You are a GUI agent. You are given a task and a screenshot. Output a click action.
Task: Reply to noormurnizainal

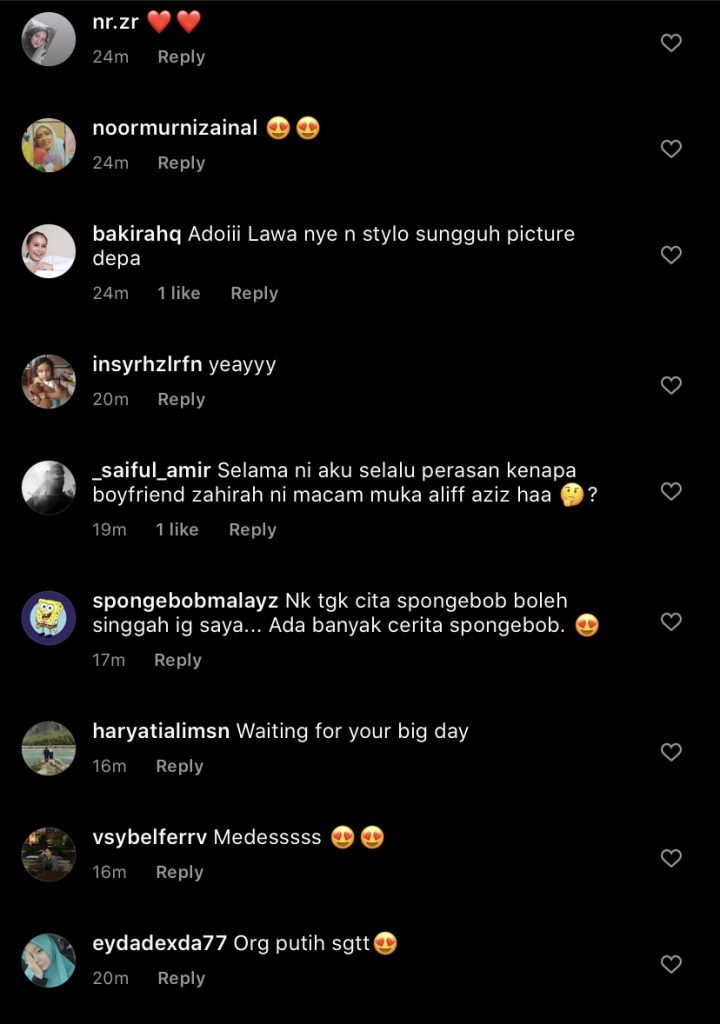click(x=181, y=163)
